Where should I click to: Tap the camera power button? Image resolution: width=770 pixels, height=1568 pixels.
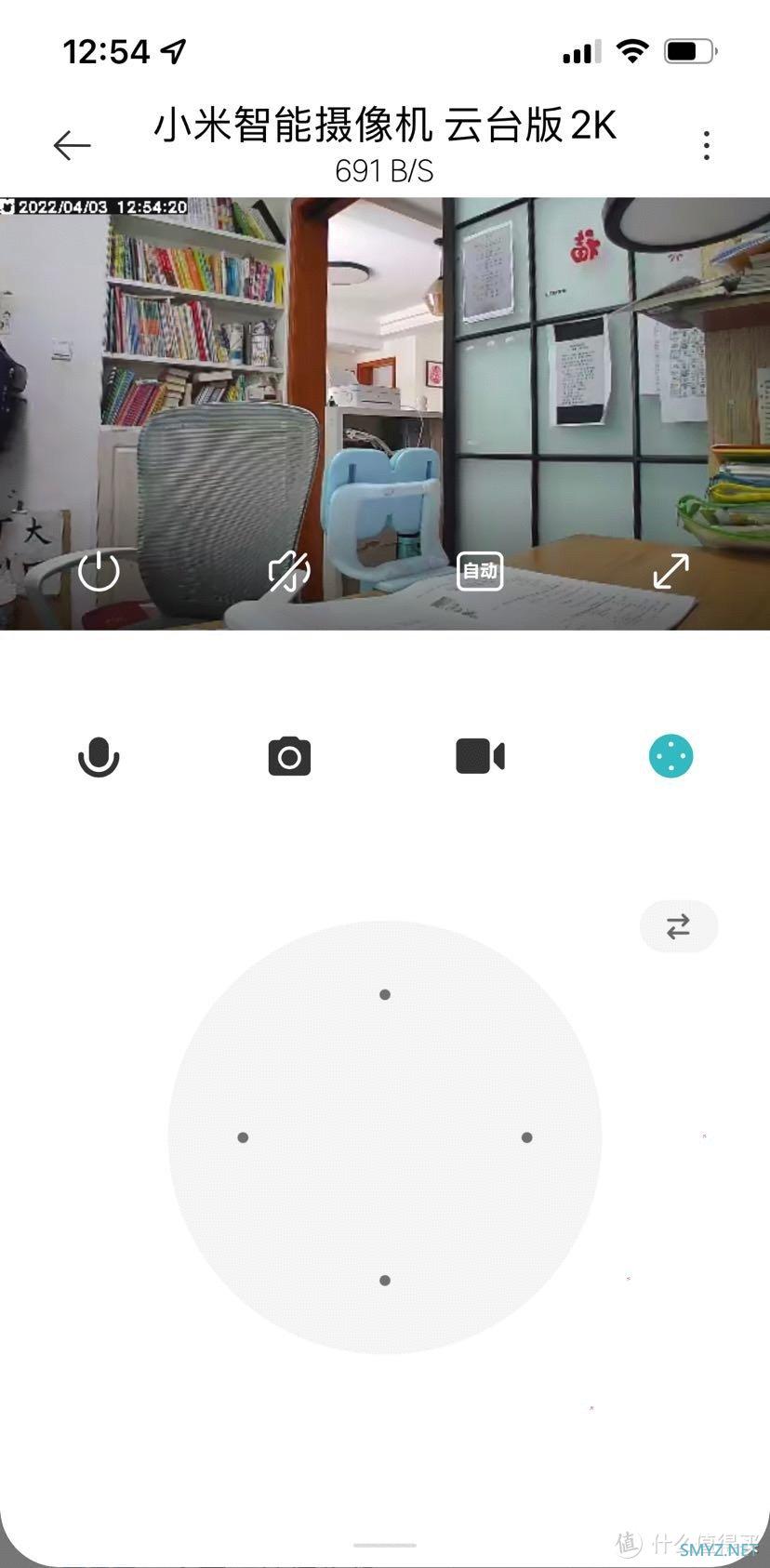[99, 571]
